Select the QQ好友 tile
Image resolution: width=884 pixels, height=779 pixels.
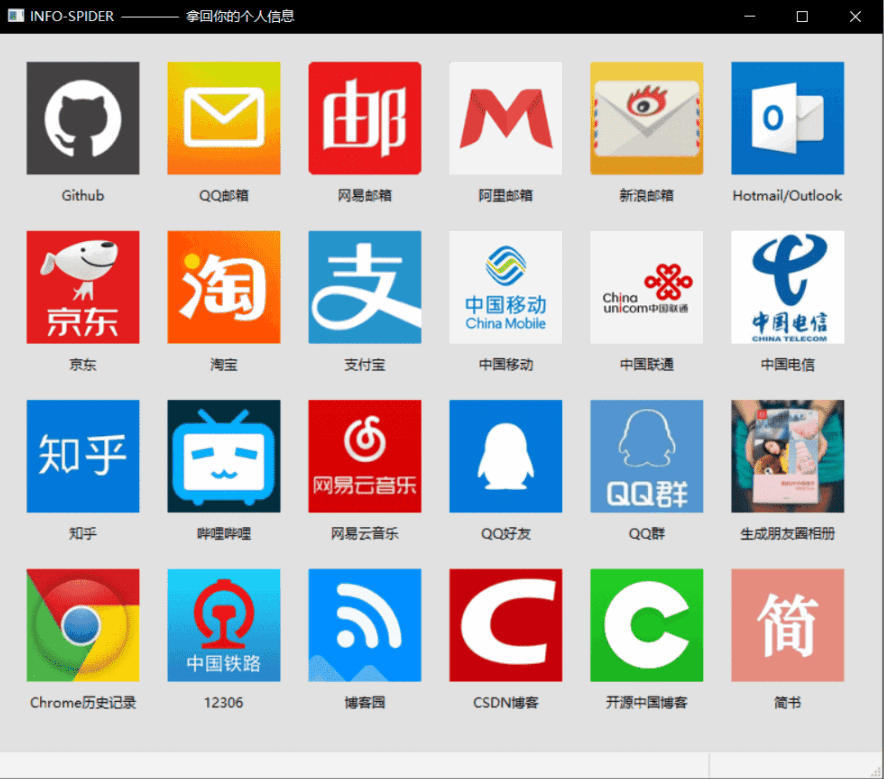click(x=506, y=456)
